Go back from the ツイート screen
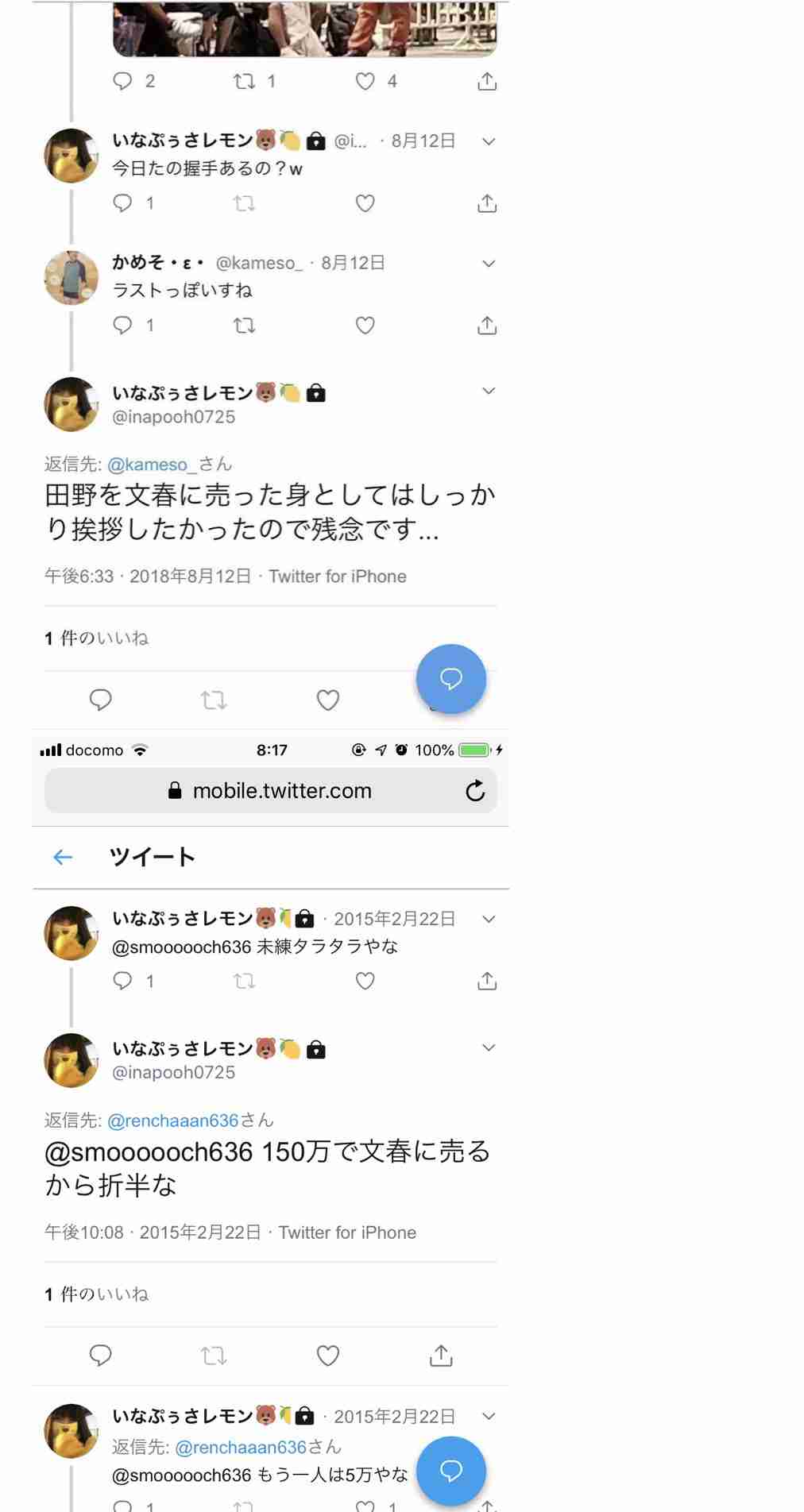804x1512 pixels. coord(63,857)
